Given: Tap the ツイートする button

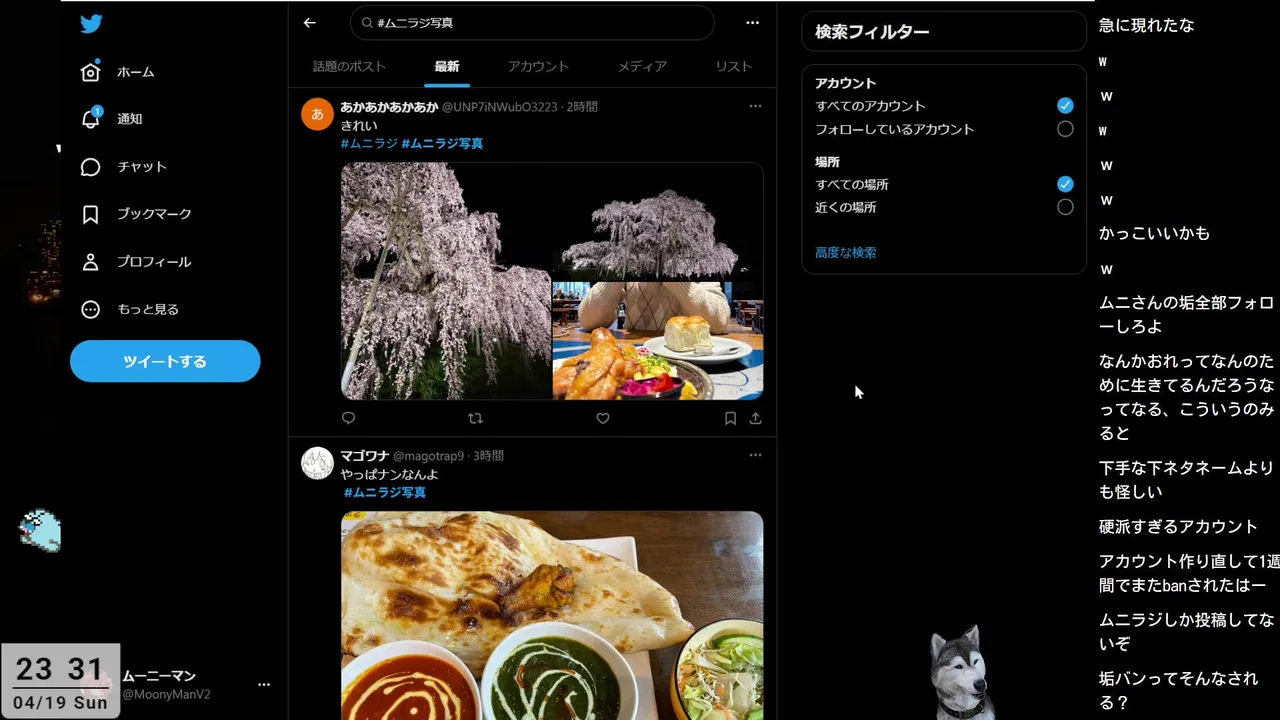Looking at the screenshot, I should tap(165, 361).
